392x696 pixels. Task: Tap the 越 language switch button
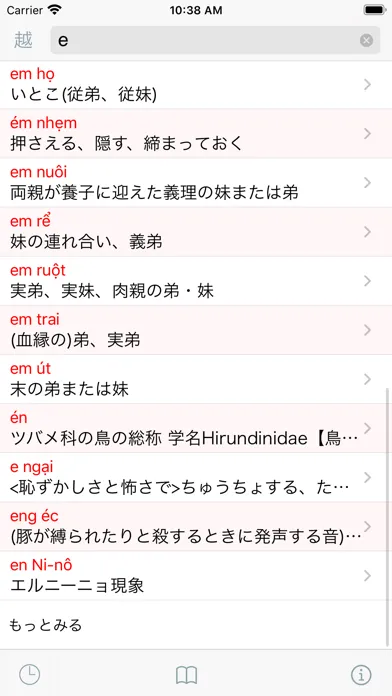coord(23,40)
